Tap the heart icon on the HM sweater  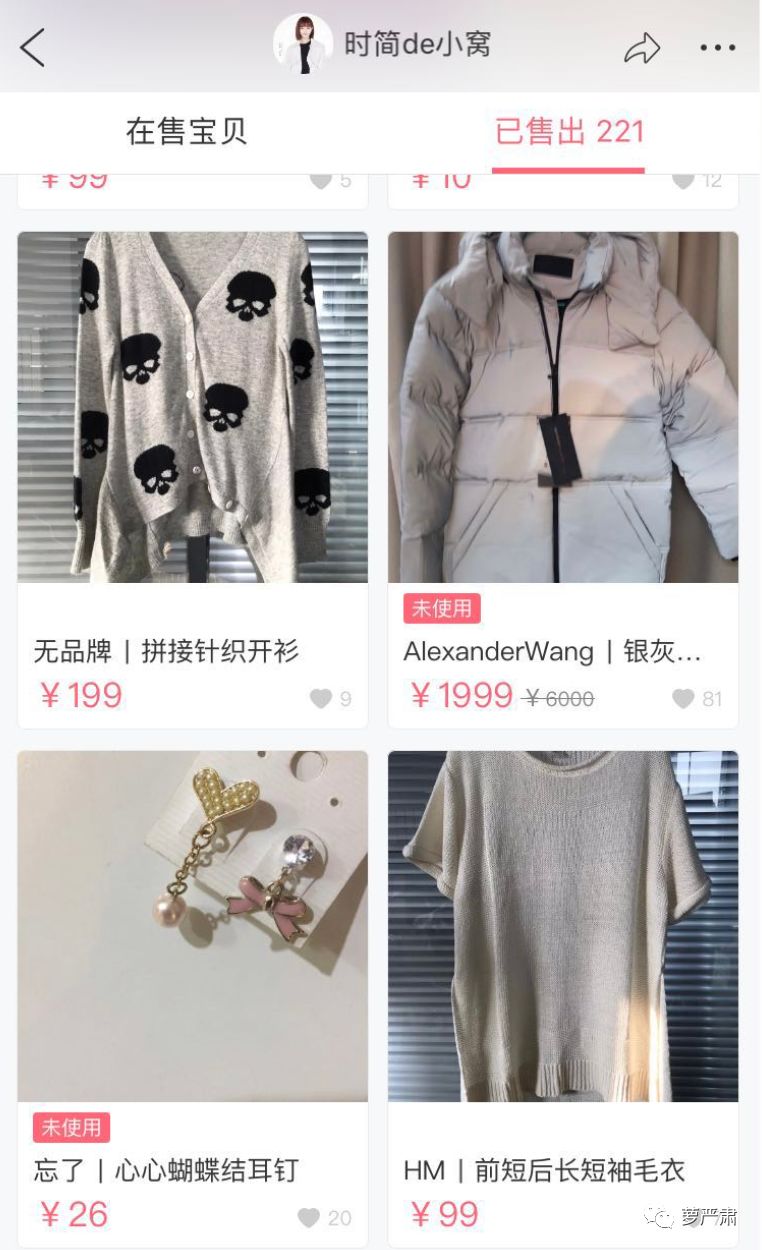point(683,1214)
